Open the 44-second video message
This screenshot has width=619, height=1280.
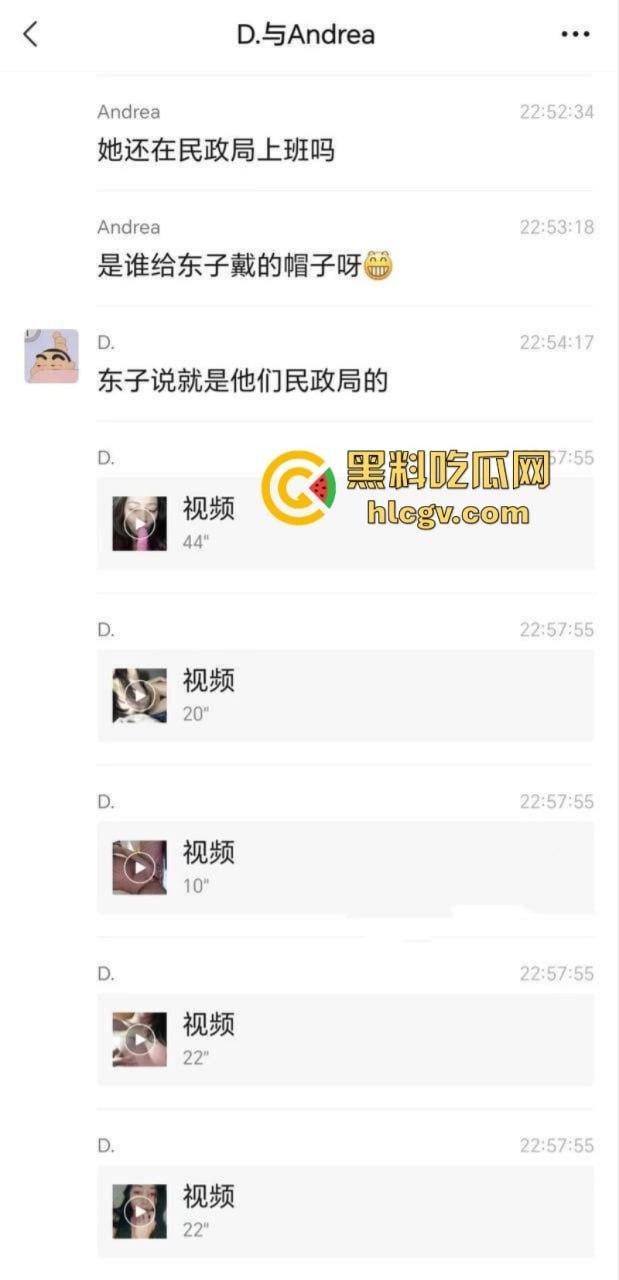tap(139, 523)
